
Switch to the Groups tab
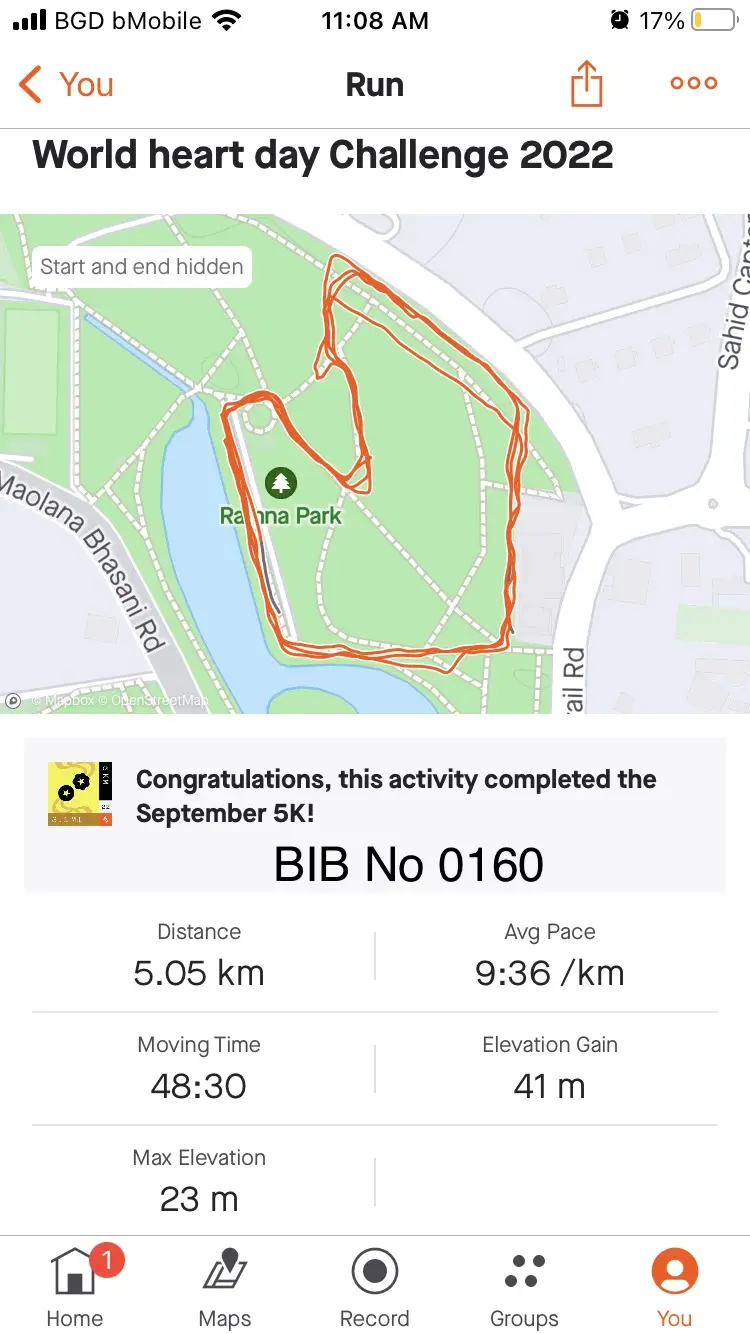coord(524,1287)
